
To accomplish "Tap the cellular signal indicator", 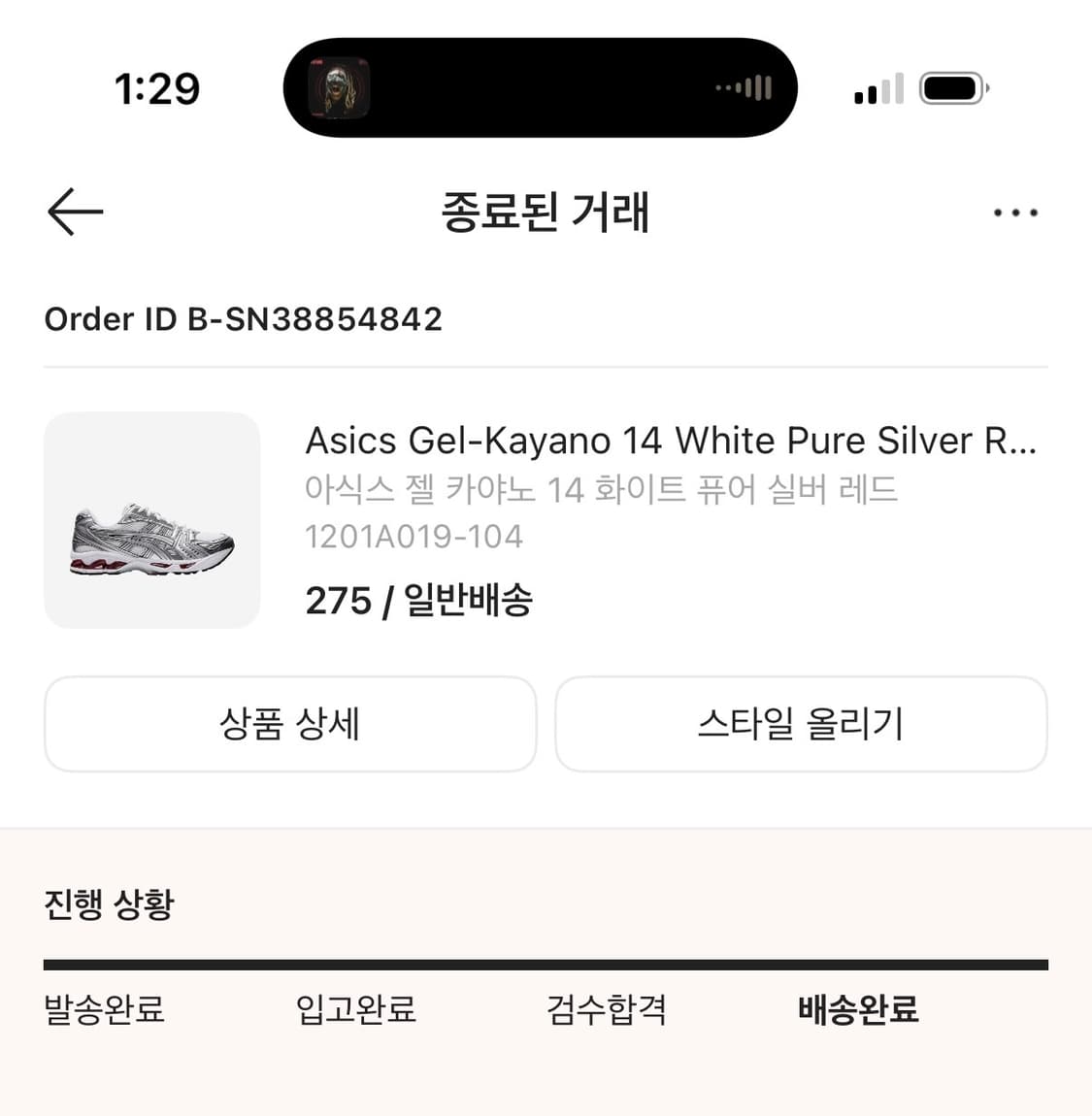I will (x=877, y=87).
